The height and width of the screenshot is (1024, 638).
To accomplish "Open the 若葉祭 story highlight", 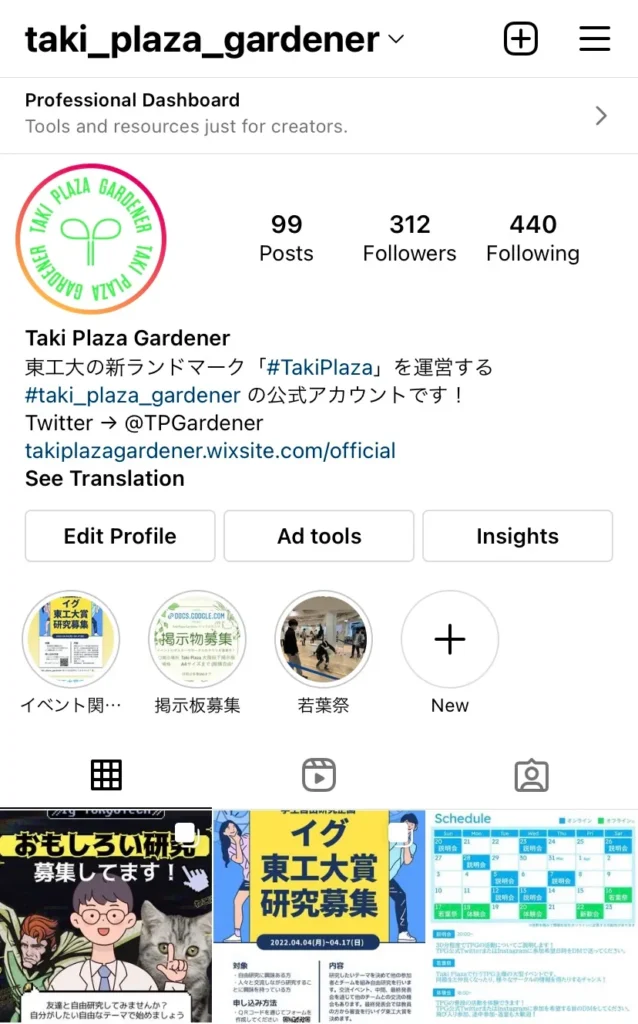I will [x=323, y=640].
